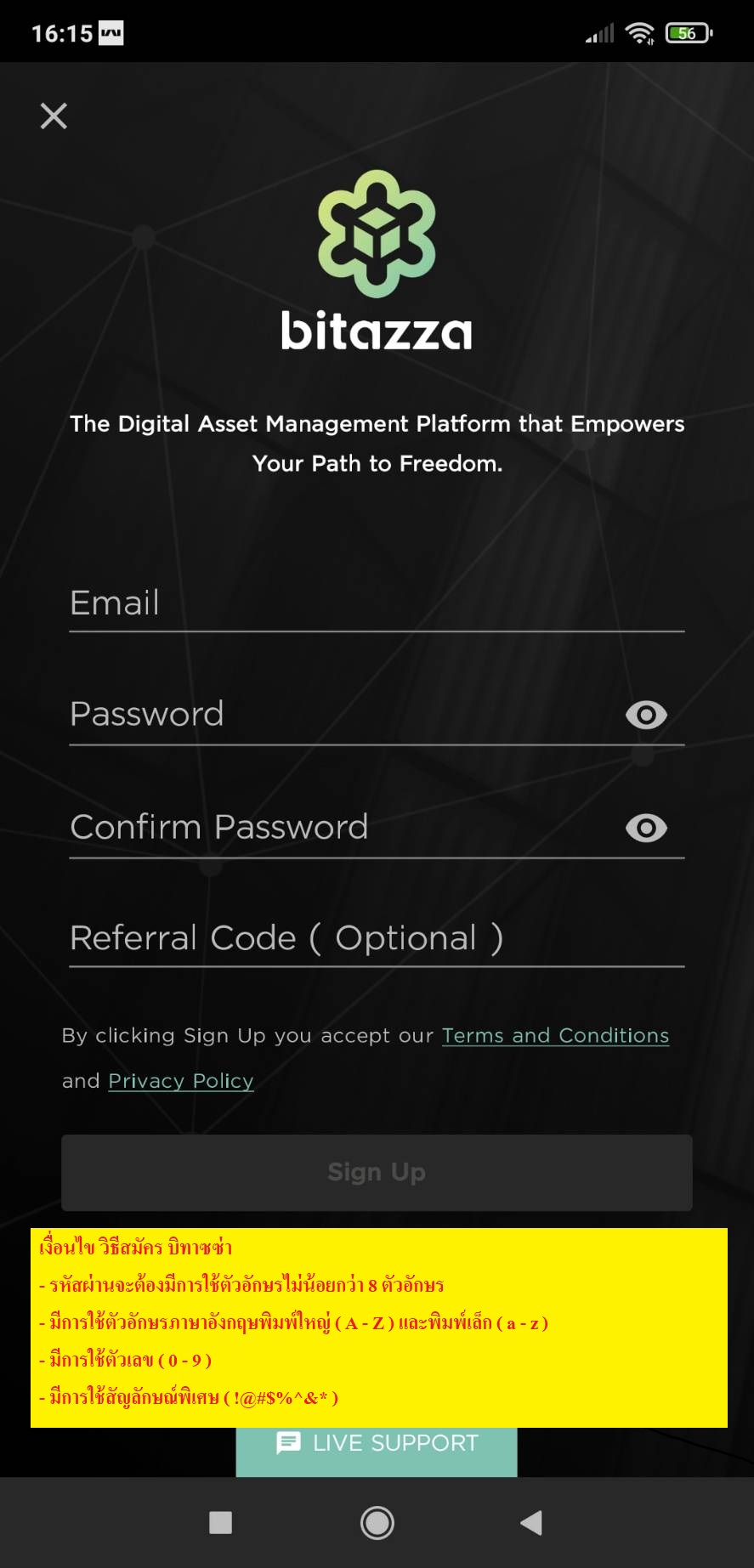Go to the home screen via the nav bar
The height and width of the screenshot is (1568, 754).
(x=377, y=1523)
